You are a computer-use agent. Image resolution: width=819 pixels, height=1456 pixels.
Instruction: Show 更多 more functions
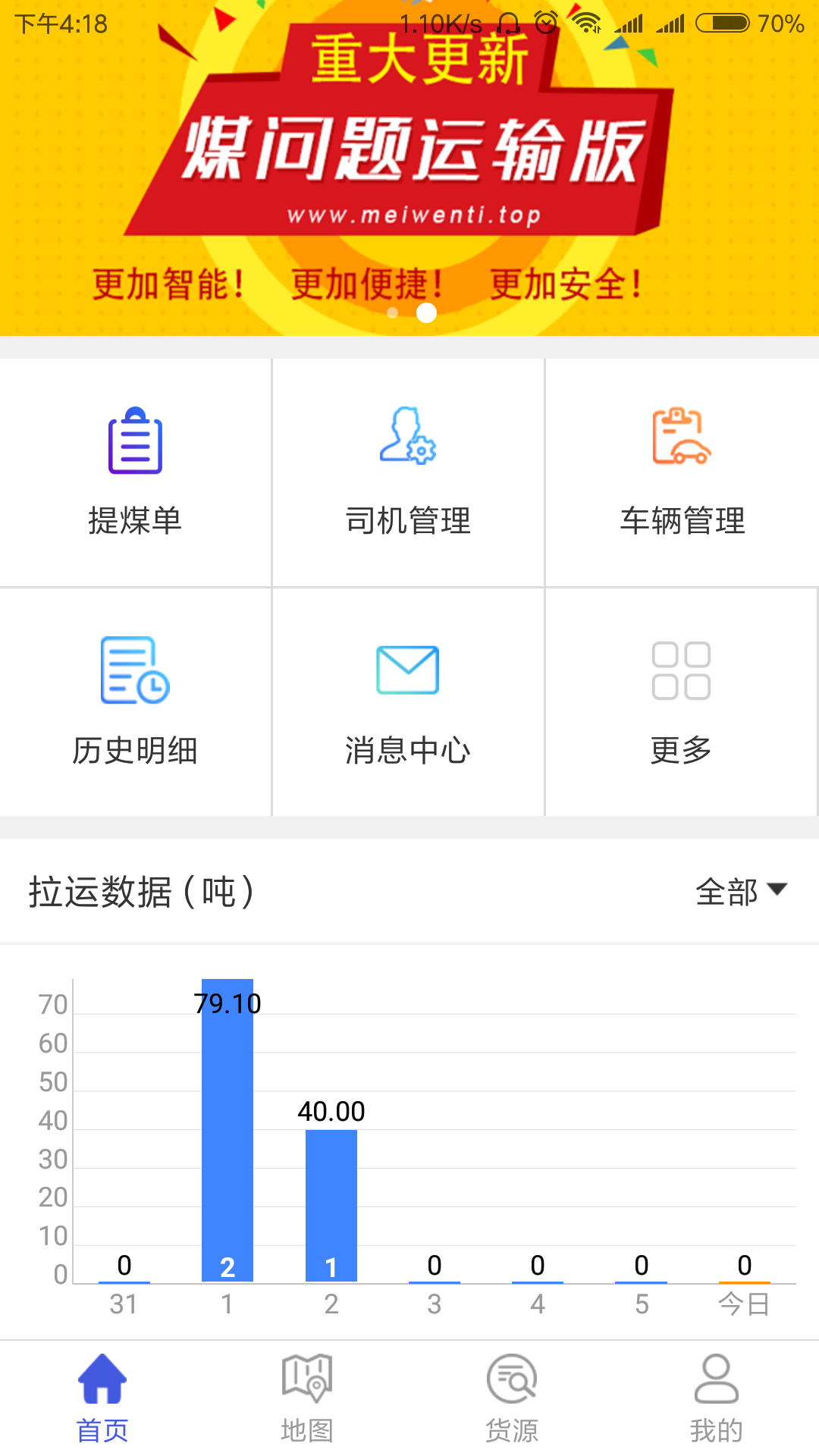[682, 701]
